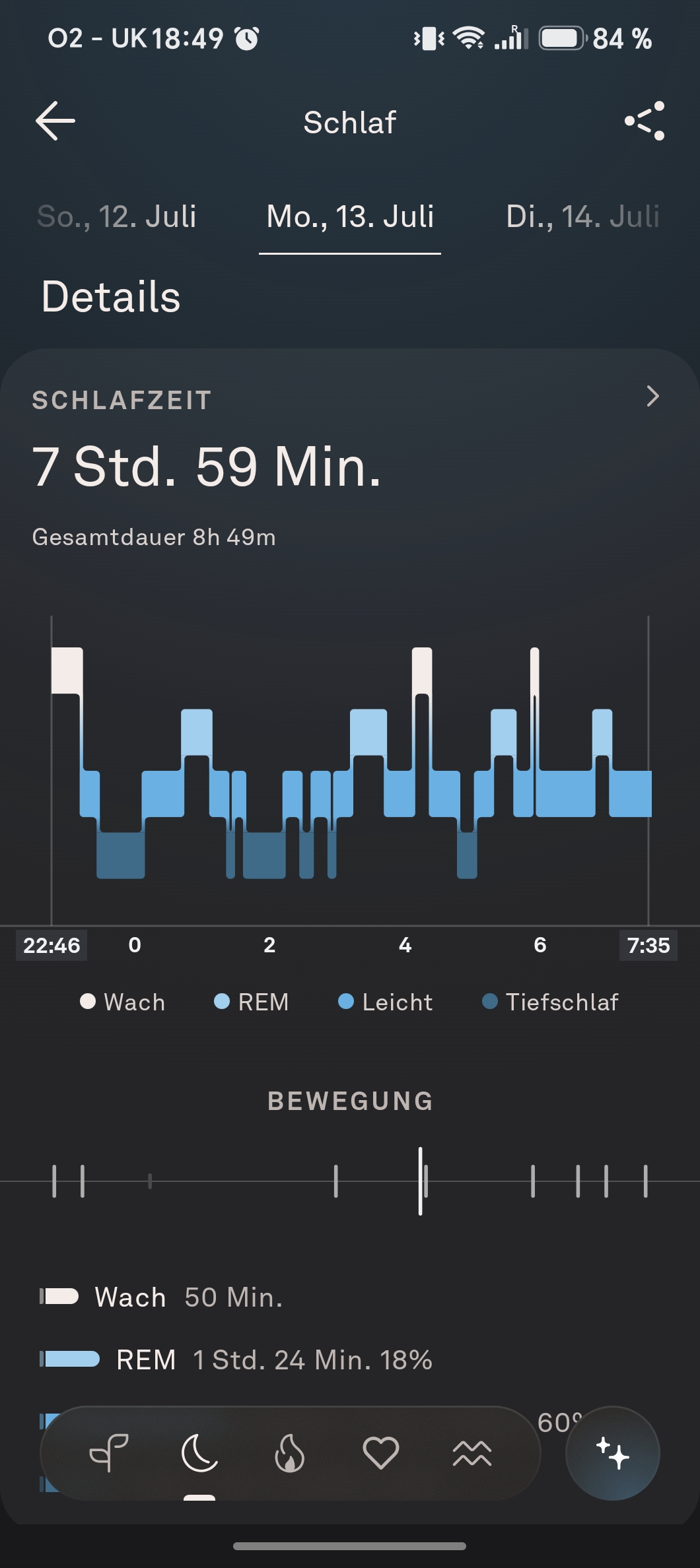Switch to So., 12. Juli

117,216
